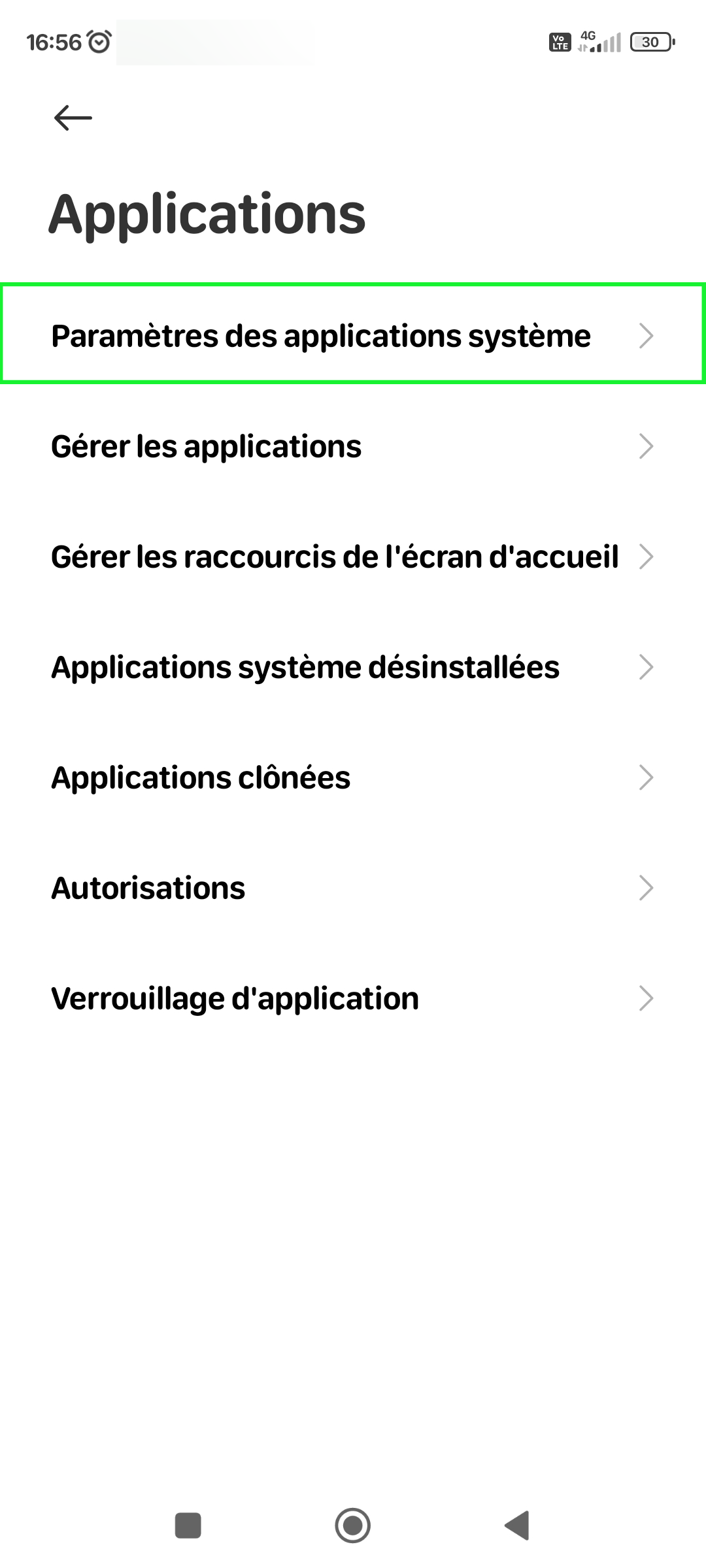Image resolution: width=706 pixels, height=1568 pixels.
Task: Open Applications clônées
Action: coord(353,777)
